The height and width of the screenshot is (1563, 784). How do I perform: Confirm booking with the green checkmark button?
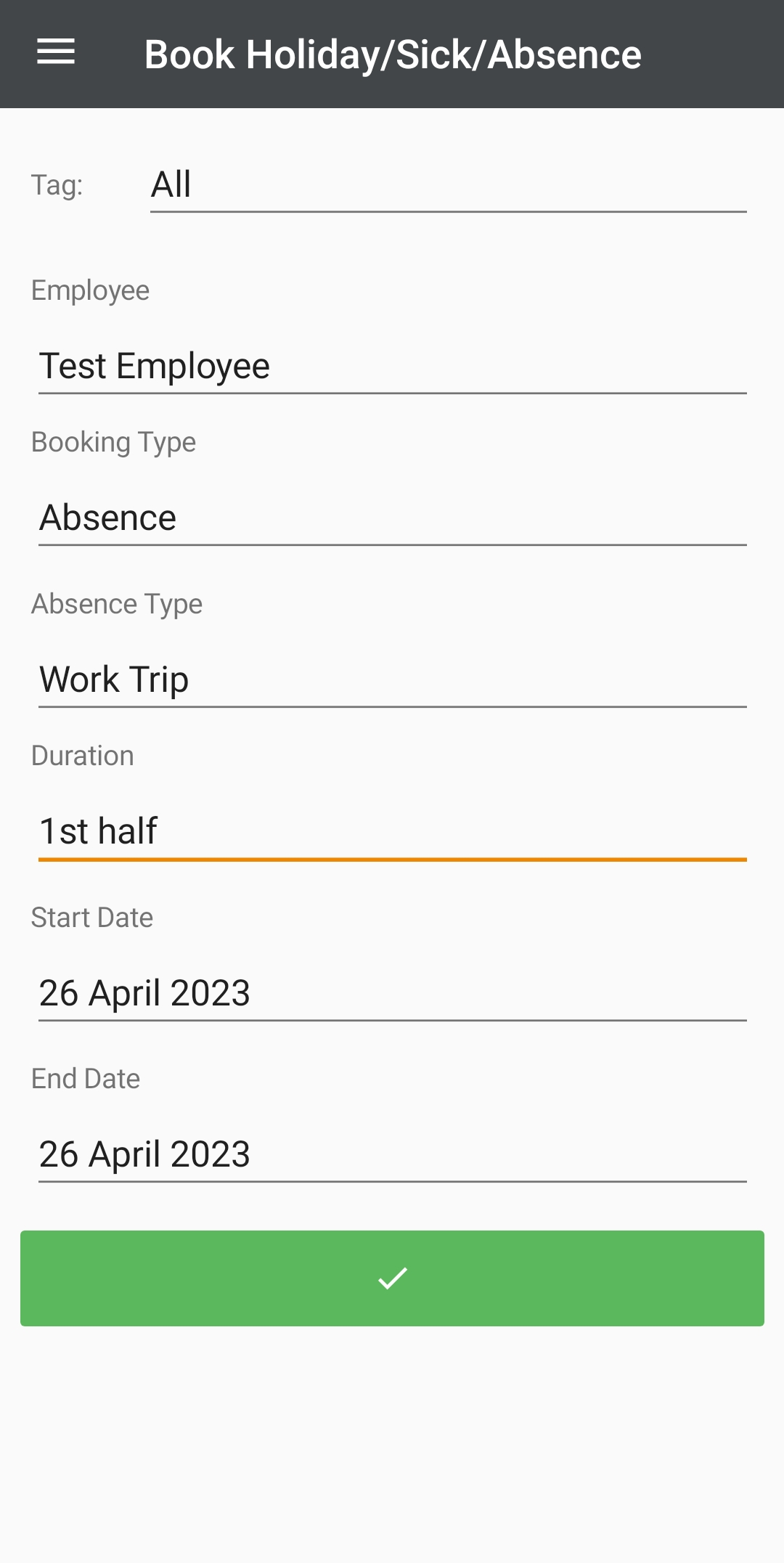pyautogui.click(x=392, y=1278)
